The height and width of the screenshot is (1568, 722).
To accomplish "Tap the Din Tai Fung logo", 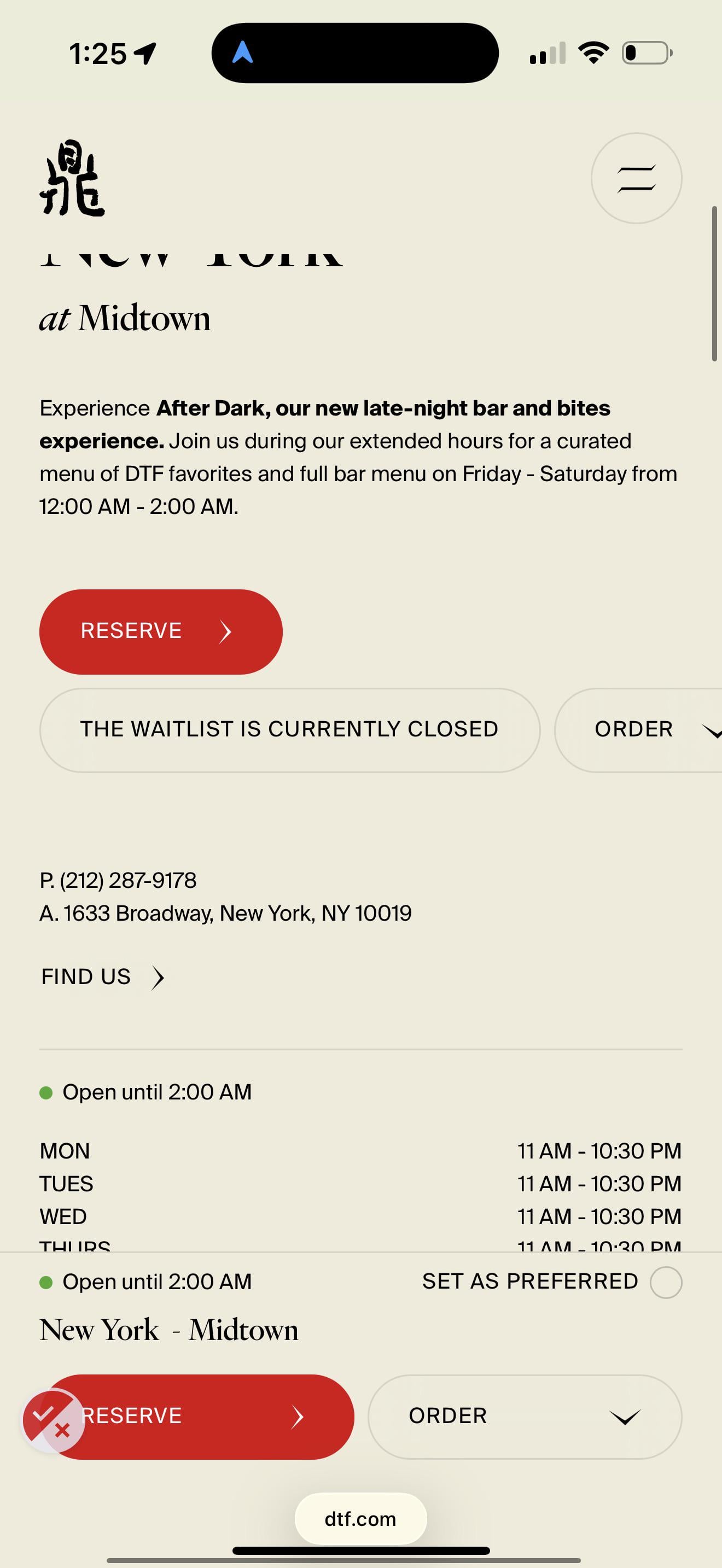I will pyautogui.click(x=72, y=178).
